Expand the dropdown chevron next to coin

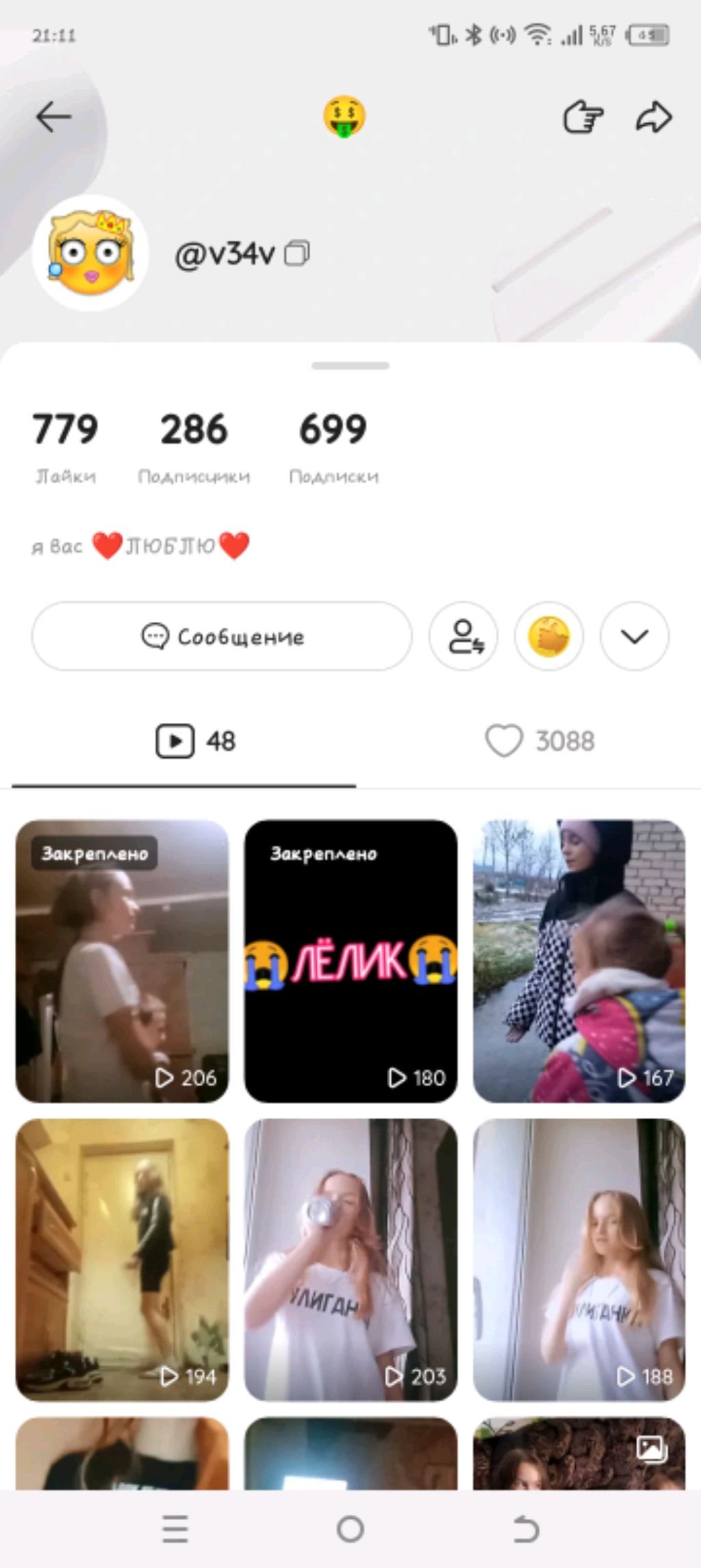click(x=635, y=636)
